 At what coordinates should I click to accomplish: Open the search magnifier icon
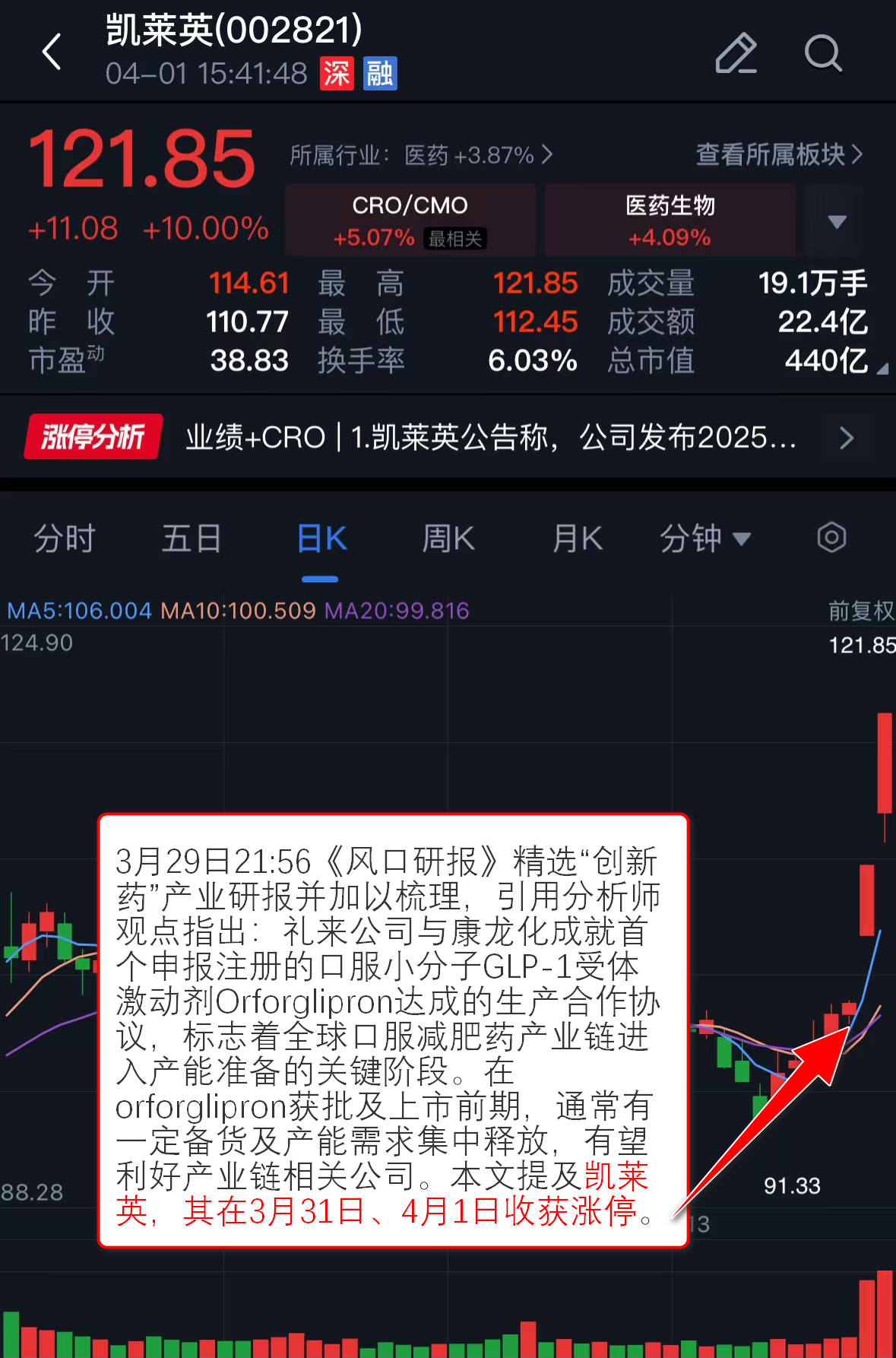tap(823, 53)
